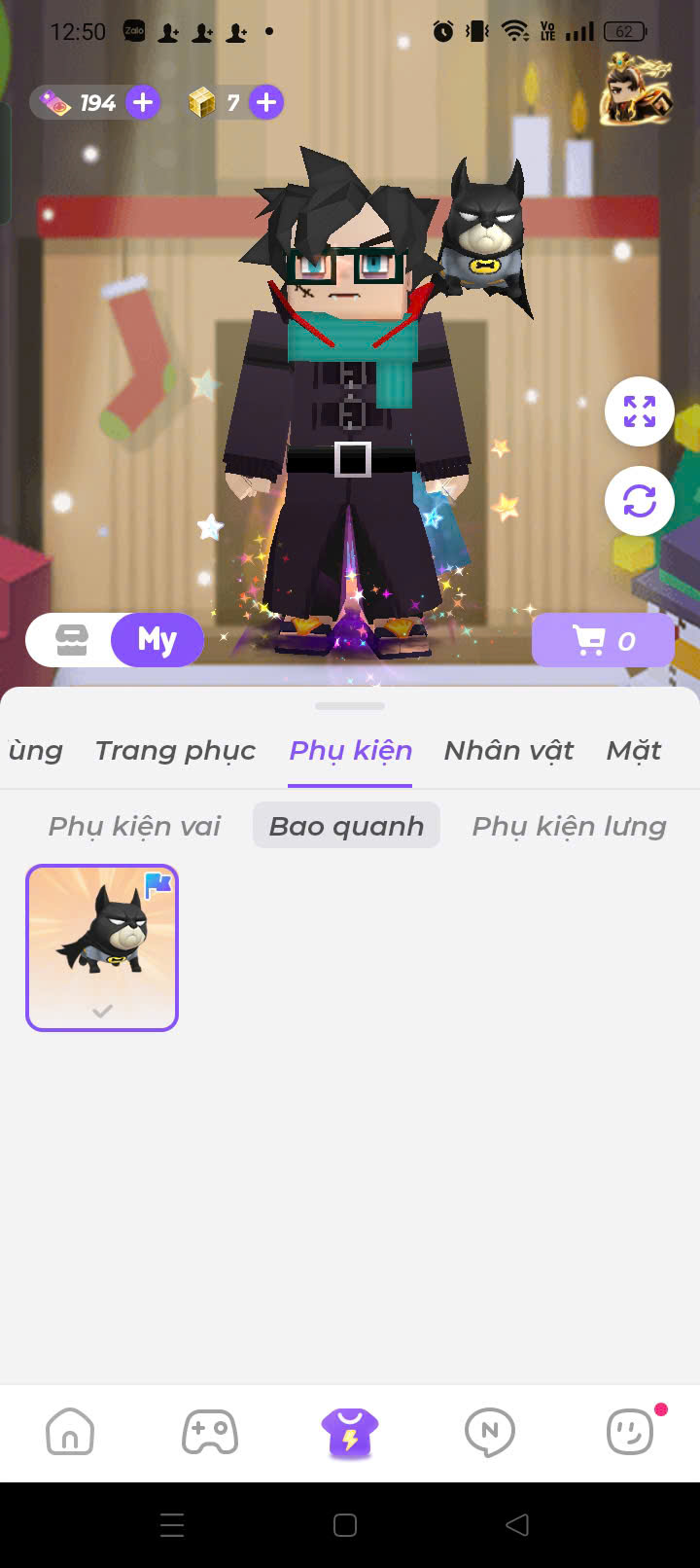Select the Batman dog accessory item
This screenshot has height=1568, width=700.
[102, 946]
